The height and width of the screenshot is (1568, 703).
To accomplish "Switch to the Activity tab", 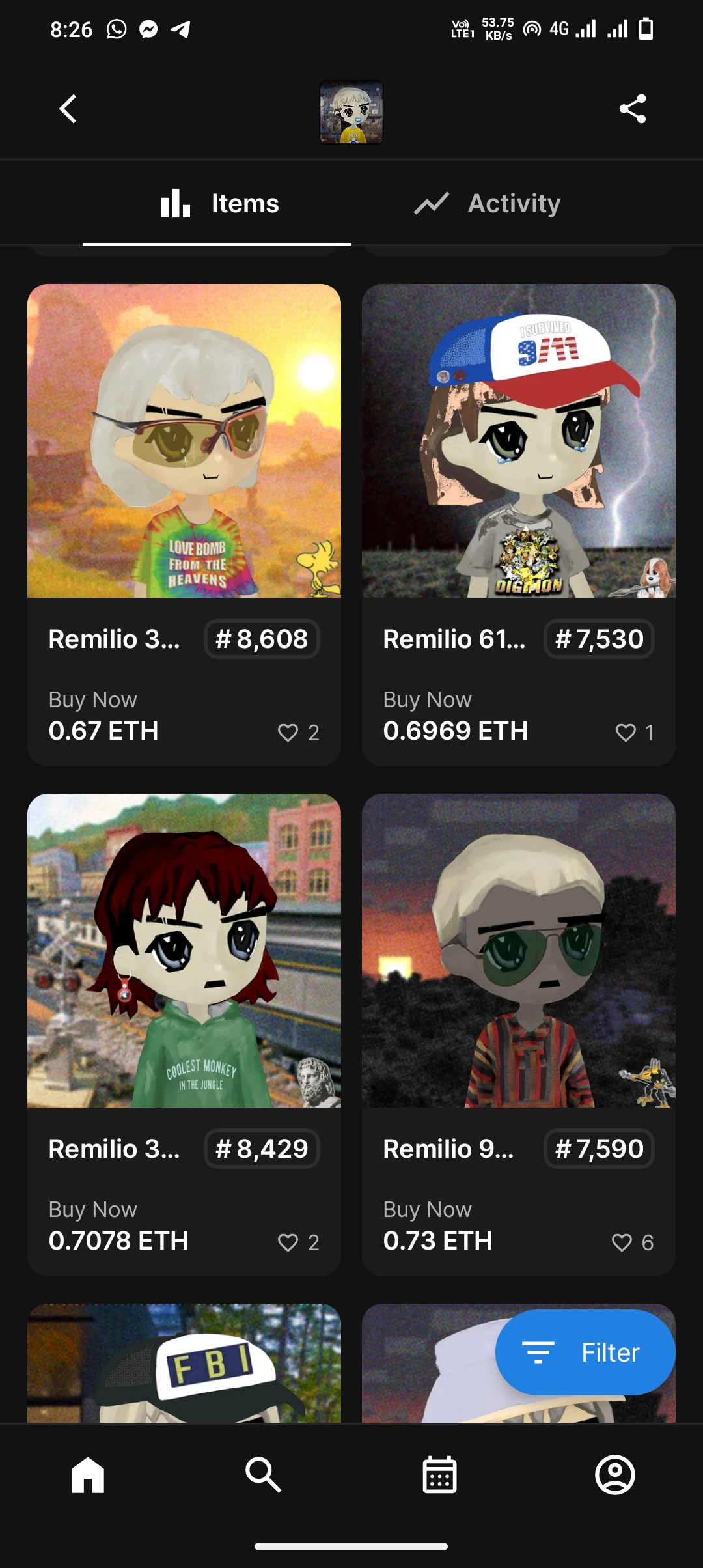I will [x=488, y=204].
